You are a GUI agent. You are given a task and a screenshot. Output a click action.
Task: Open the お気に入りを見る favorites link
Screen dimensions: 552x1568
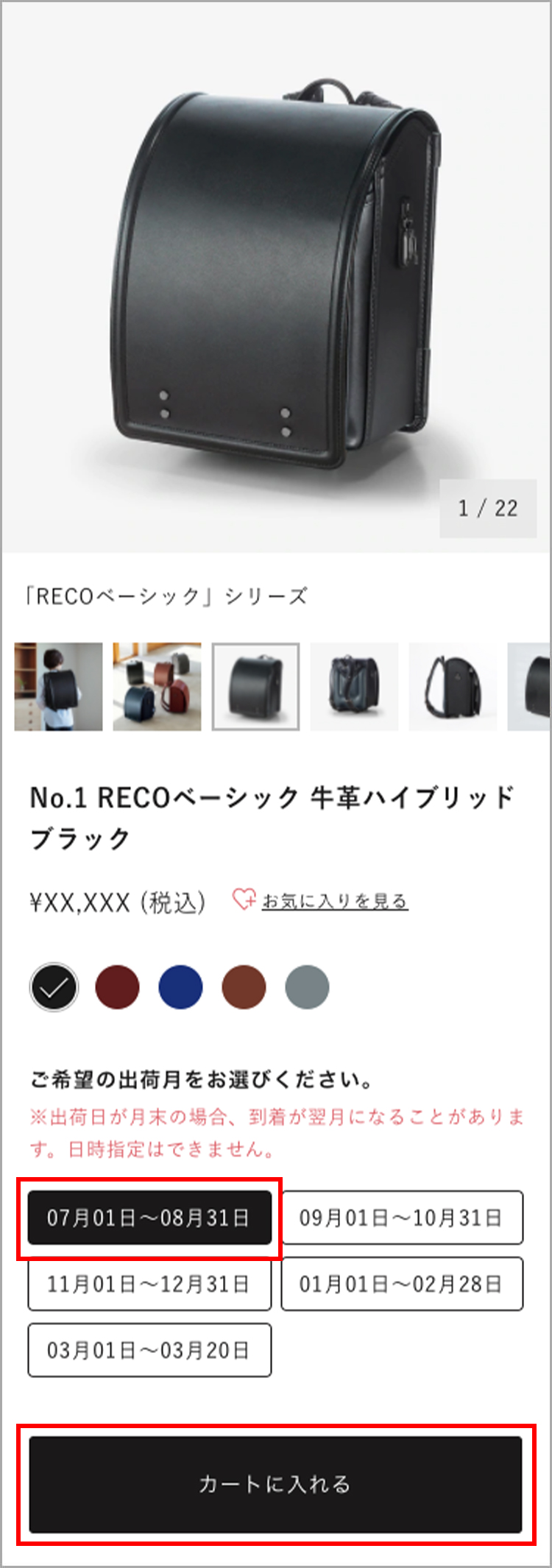coord(334,901)
